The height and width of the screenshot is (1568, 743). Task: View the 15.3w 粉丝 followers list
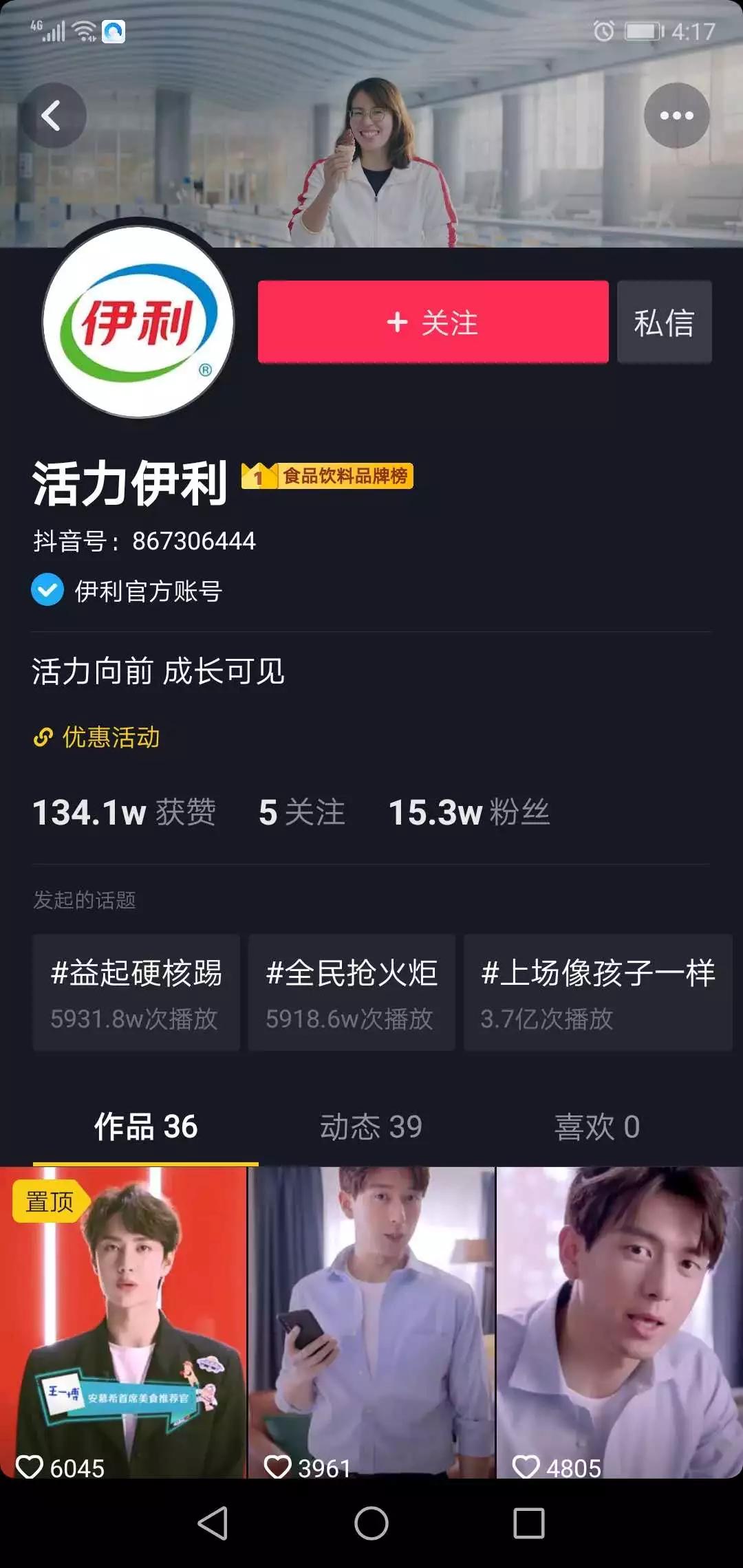(x=469, y=812)
